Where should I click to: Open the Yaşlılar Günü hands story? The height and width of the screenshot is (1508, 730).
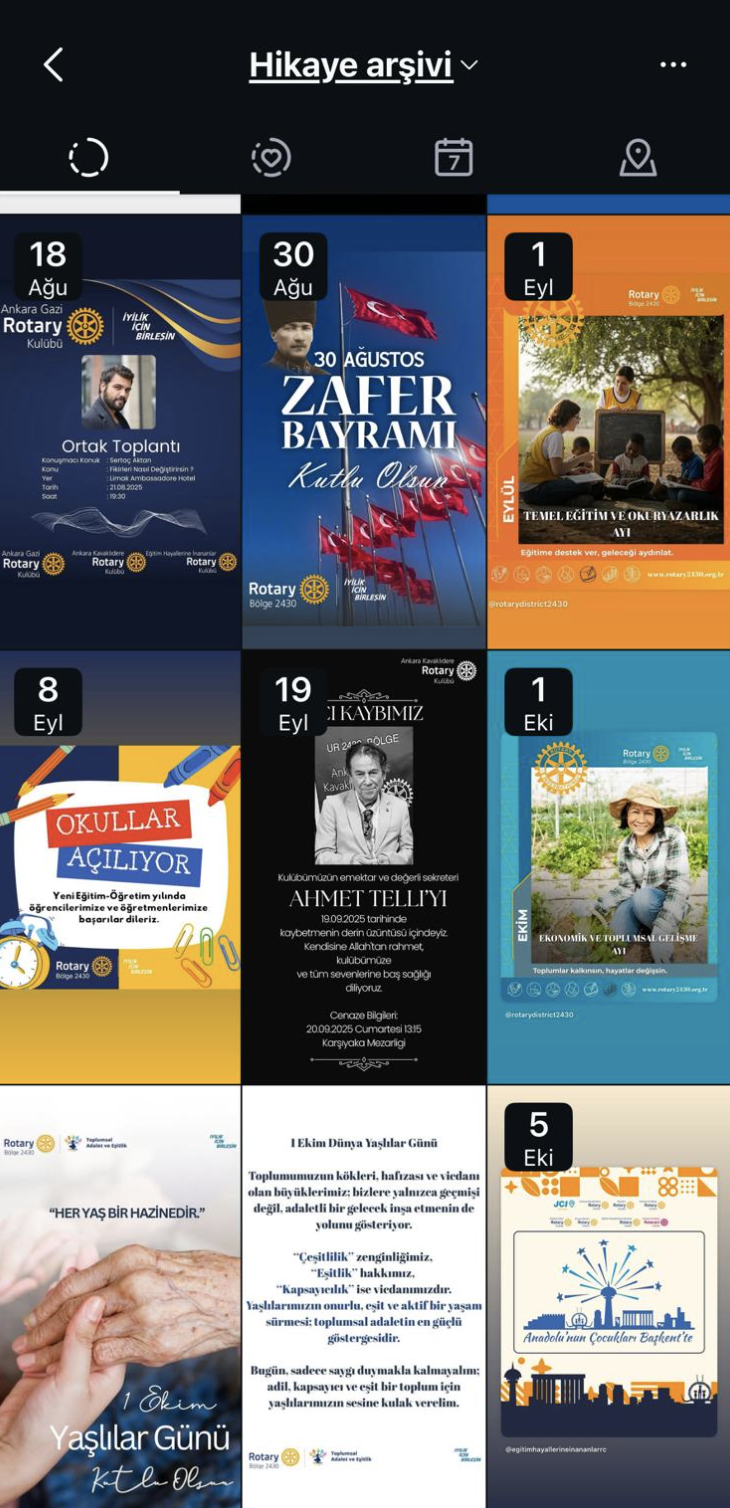pos(120,1296)
